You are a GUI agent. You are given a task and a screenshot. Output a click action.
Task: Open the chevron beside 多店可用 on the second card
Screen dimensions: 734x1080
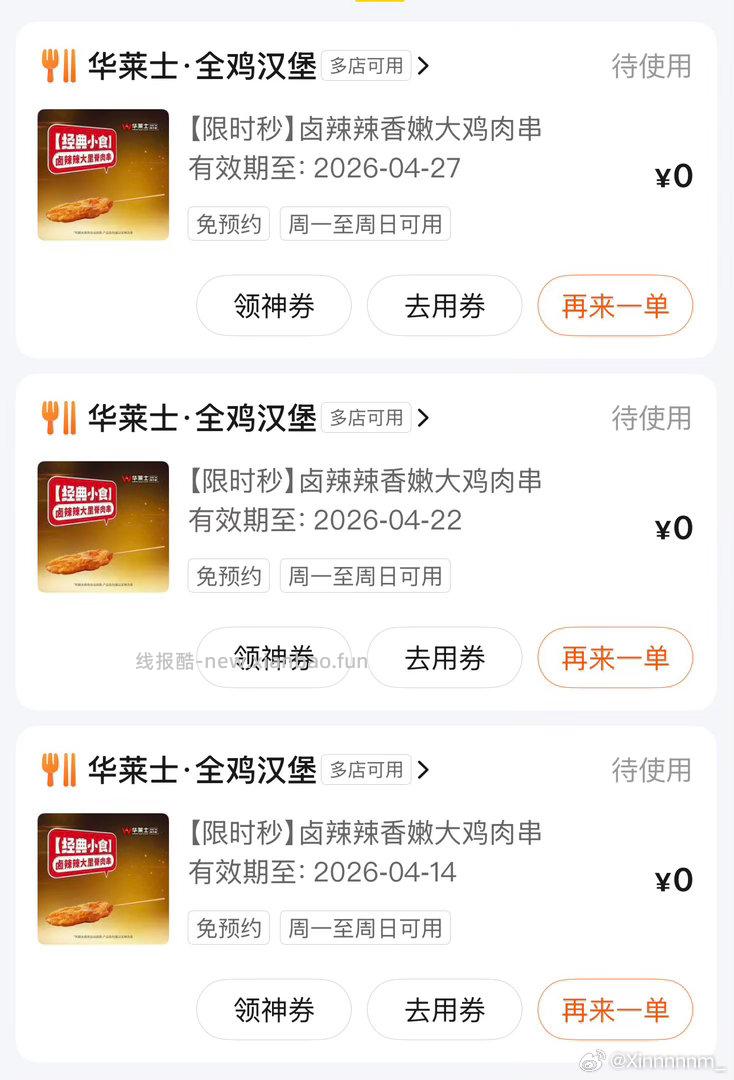click(424, 417)
